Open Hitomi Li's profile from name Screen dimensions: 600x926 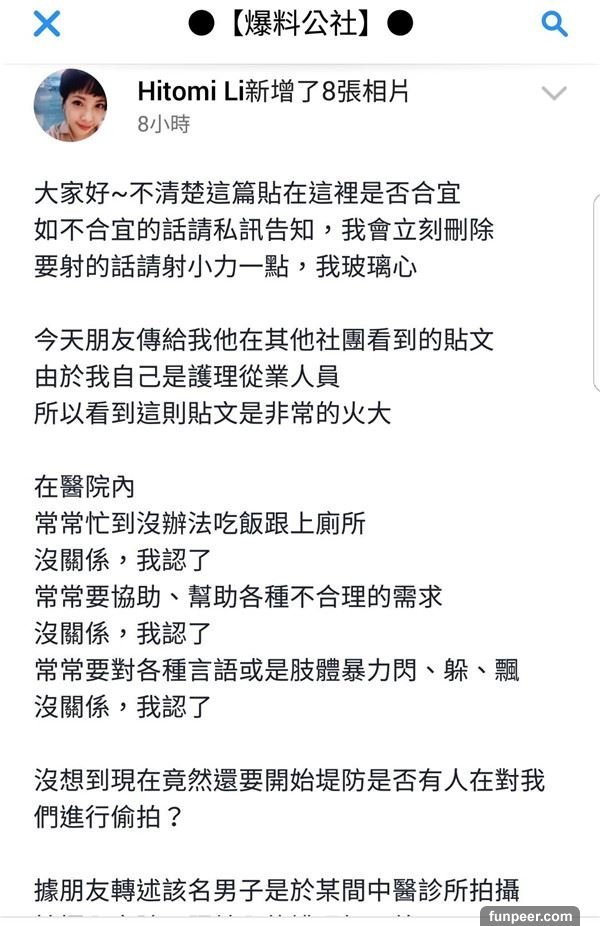pyautogui.click(x=188, y=92)
